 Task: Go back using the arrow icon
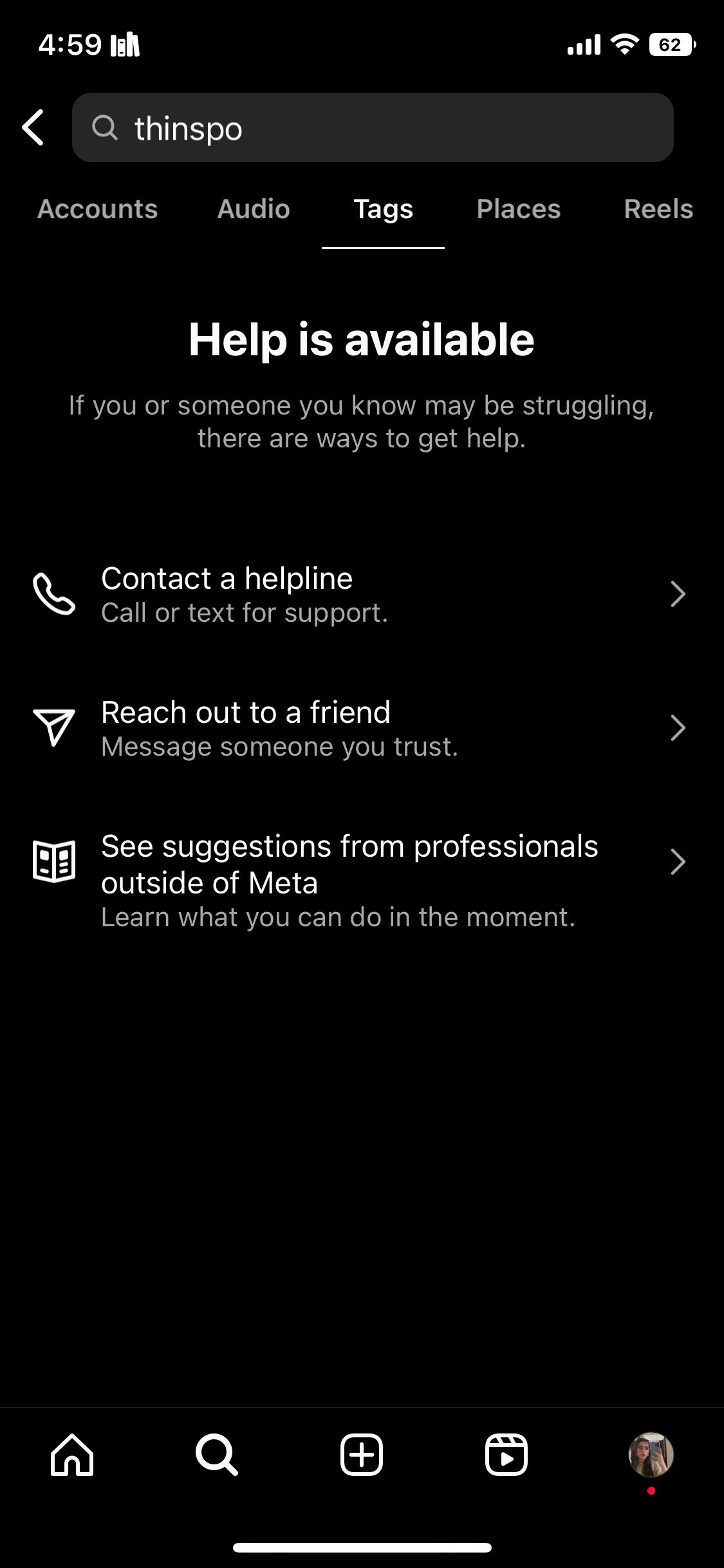click(x=33, y=127)
